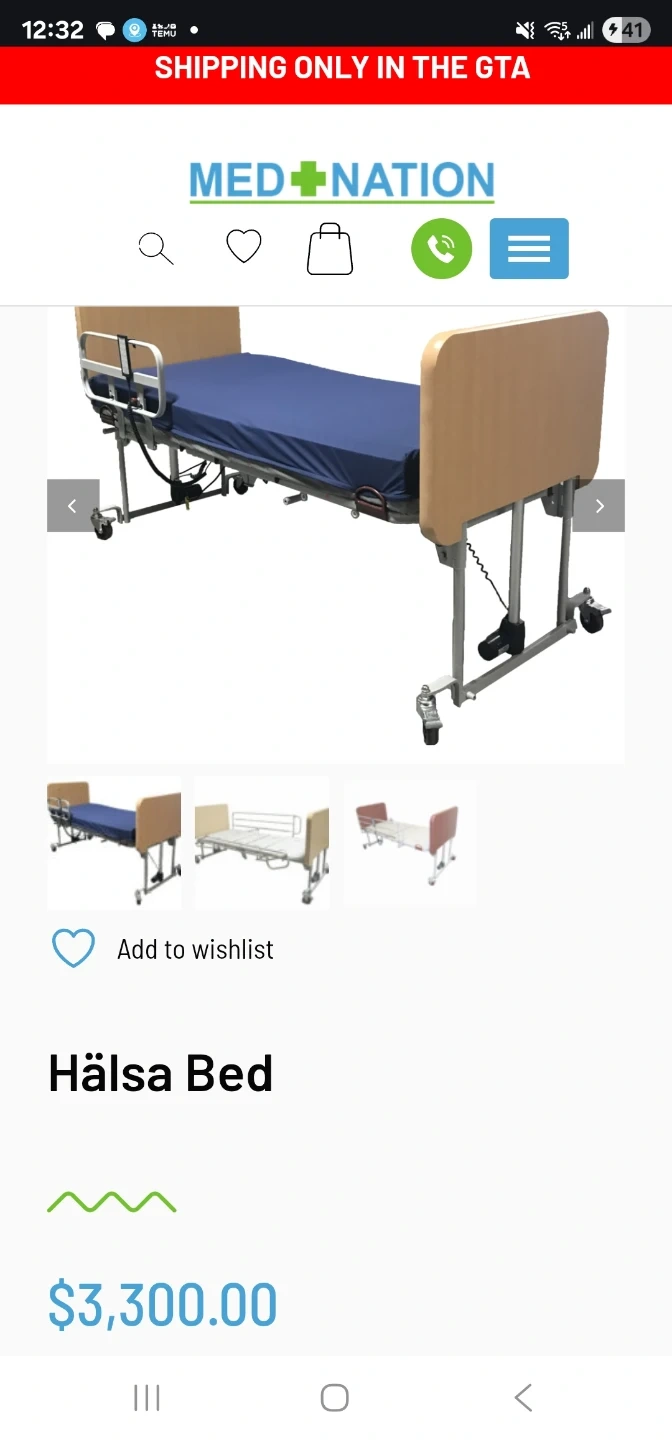Open recent apps from navigation bar
Viewport: 672px width, 1440px height.
(147, 1397)
